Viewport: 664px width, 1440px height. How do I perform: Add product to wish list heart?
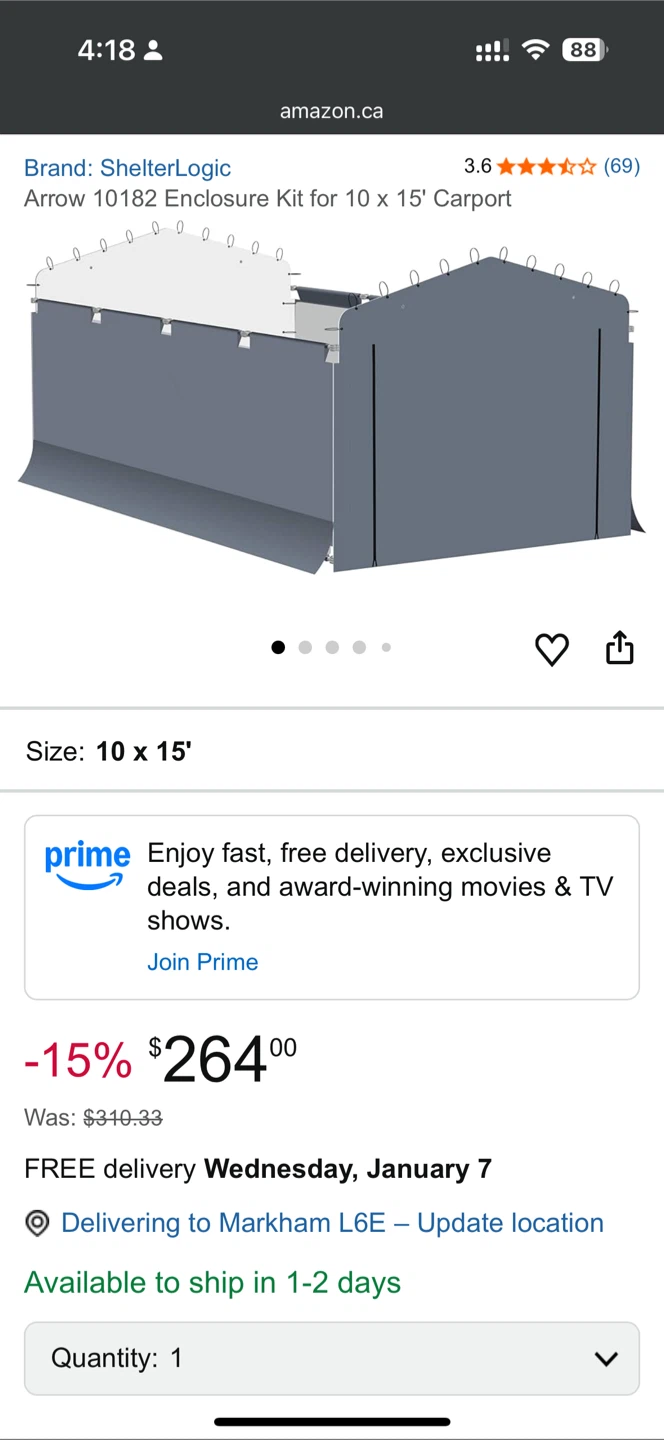coord(551,649)
